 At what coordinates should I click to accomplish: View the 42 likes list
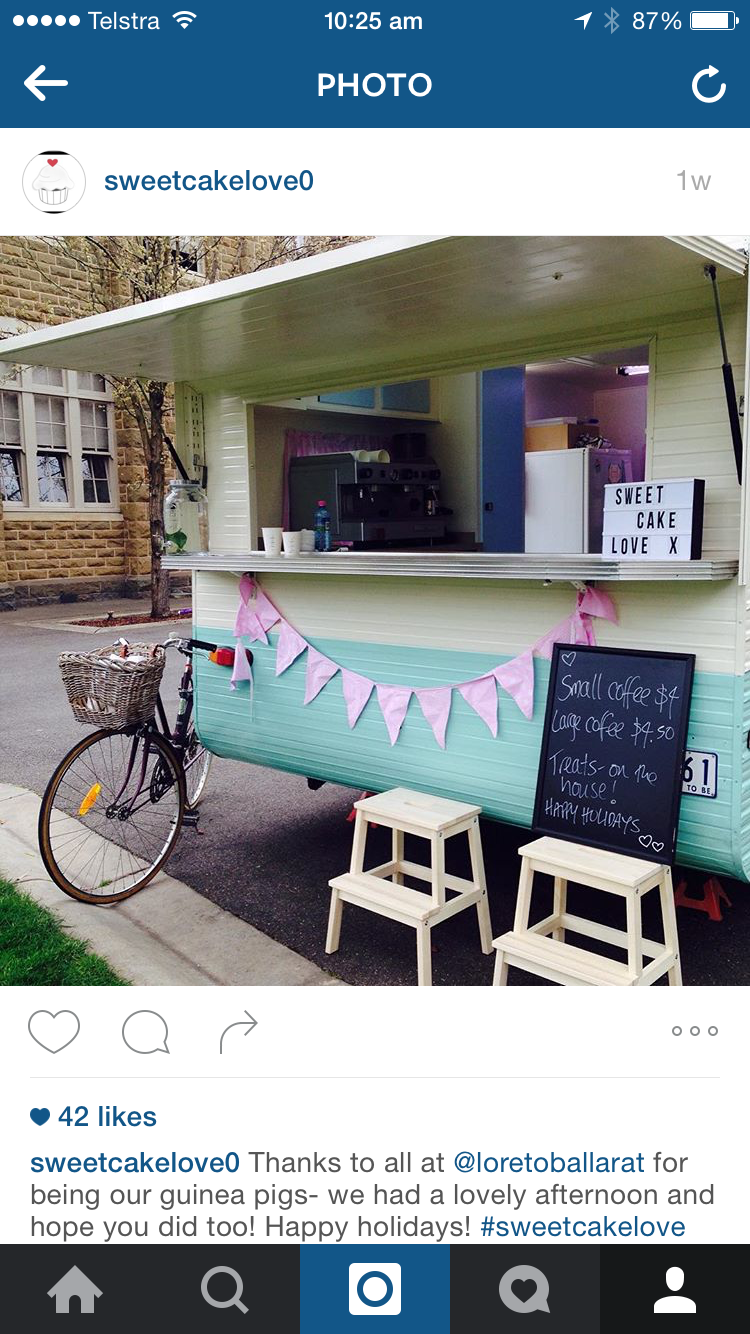[93, 1116]
